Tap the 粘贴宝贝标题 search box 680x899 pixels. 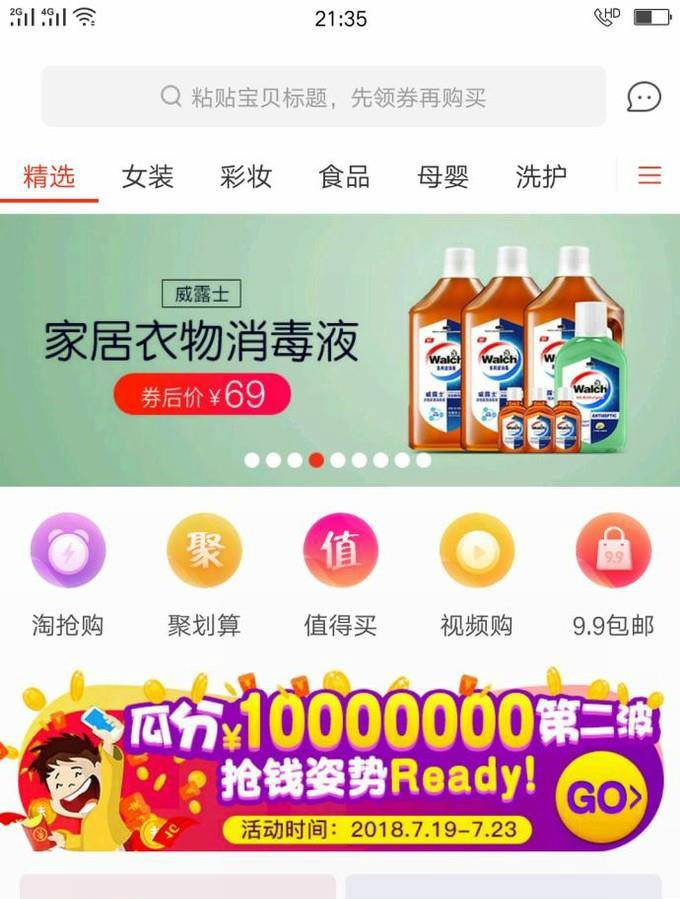tap(323, 97)
